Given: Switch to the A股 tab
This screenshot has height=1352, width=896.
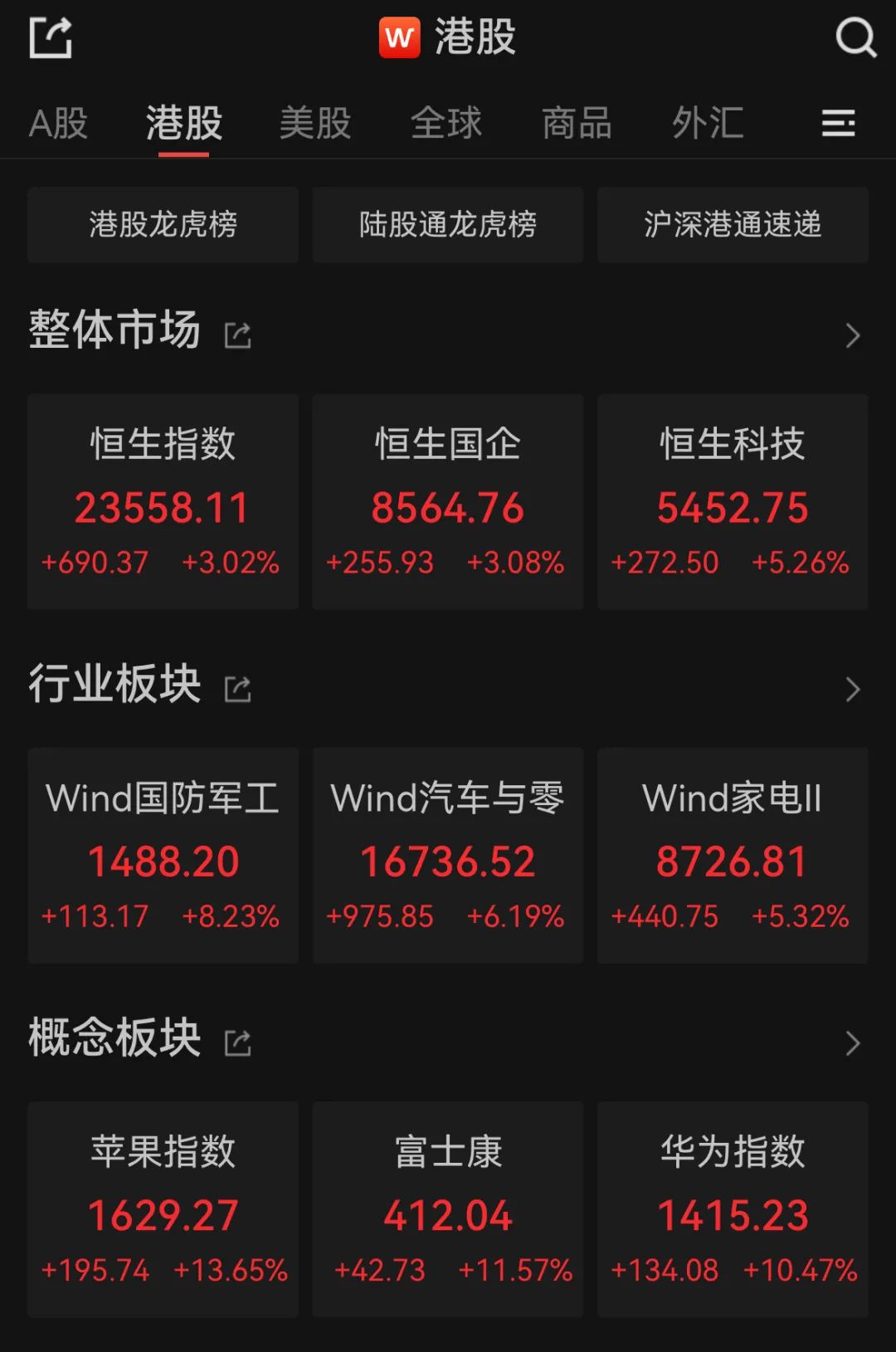Looking at the screenshot, I should pyautogui.click(x=58, y=124).
